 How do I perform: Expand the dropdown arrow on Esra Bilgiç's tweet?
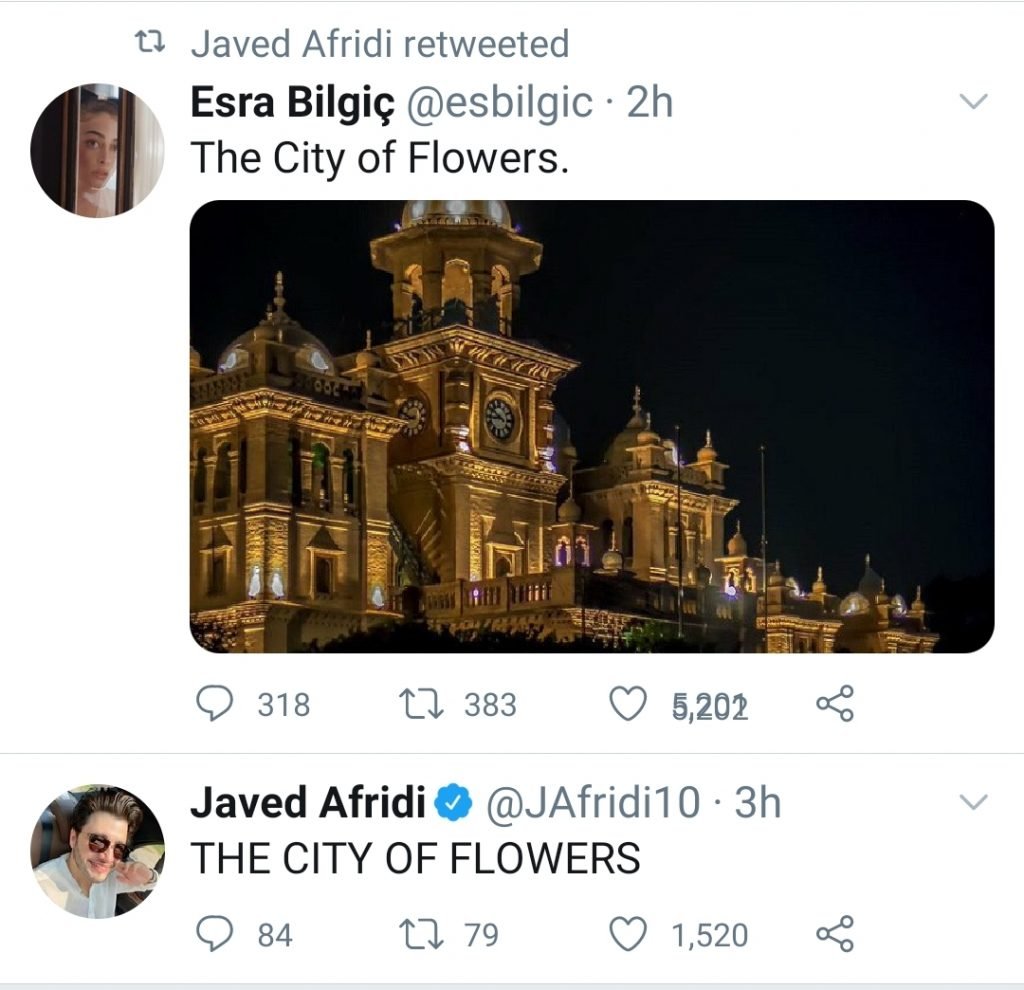click(x=973, y=101)
